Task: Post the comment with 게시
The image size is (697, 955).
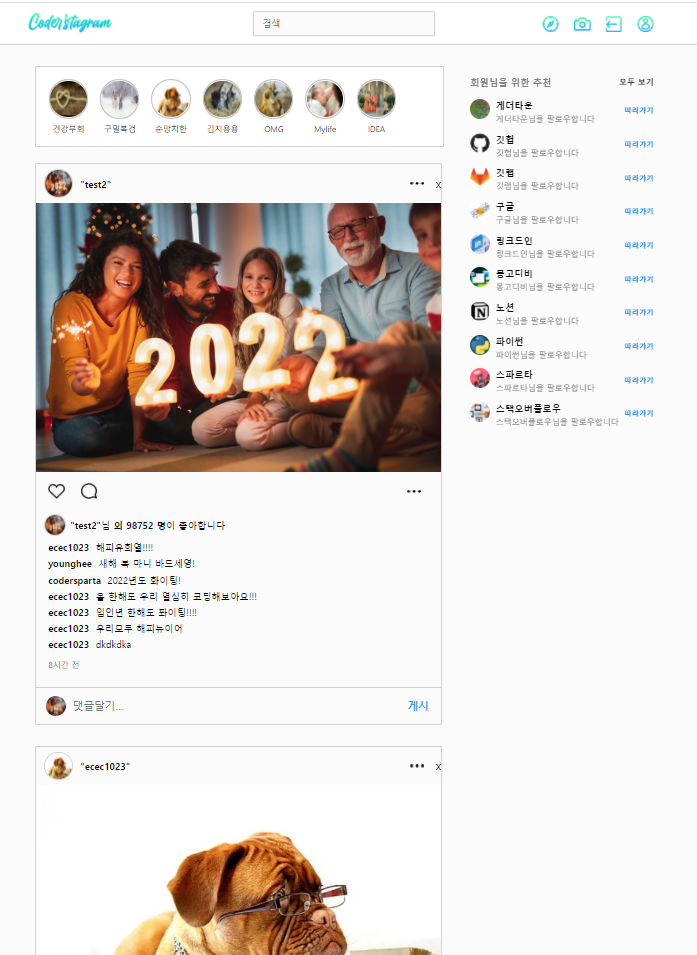Action: [418, 706]
